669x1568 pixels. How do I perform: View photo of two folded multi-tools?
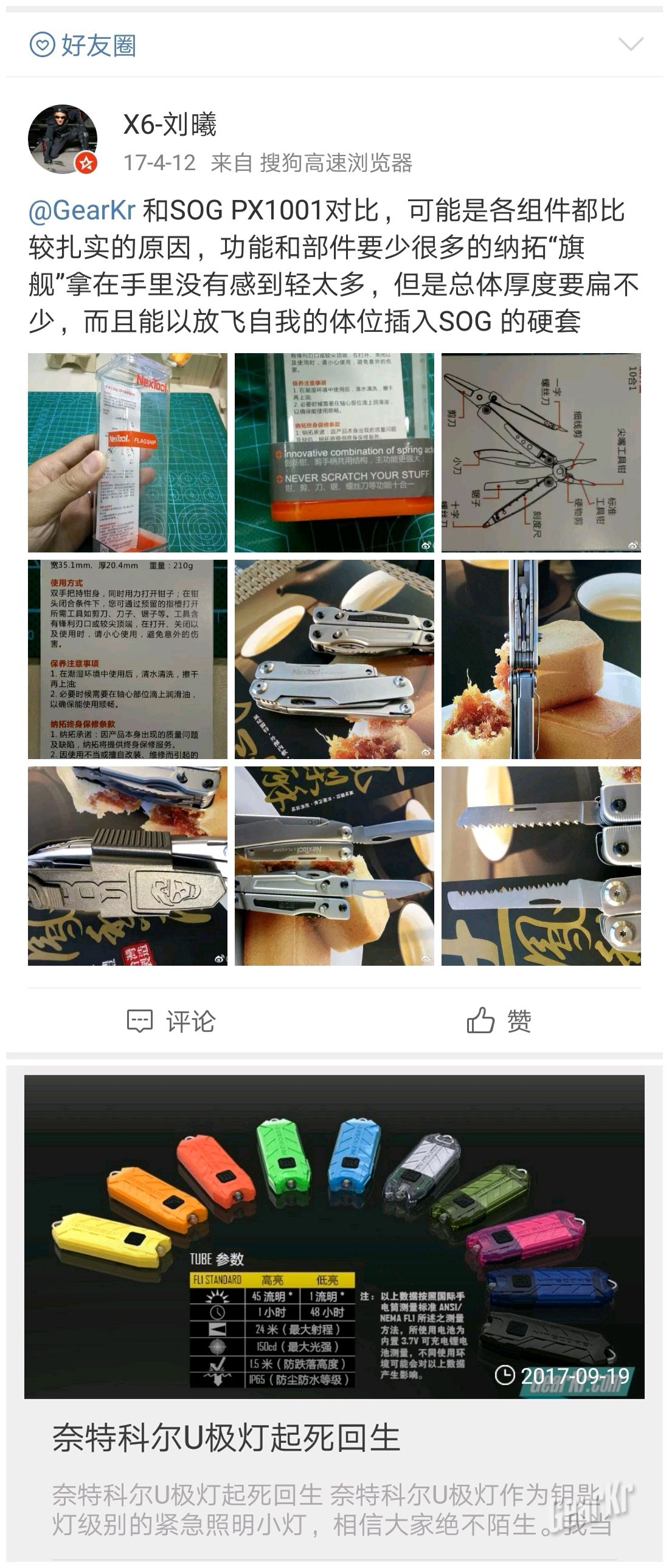click(334, 659)
